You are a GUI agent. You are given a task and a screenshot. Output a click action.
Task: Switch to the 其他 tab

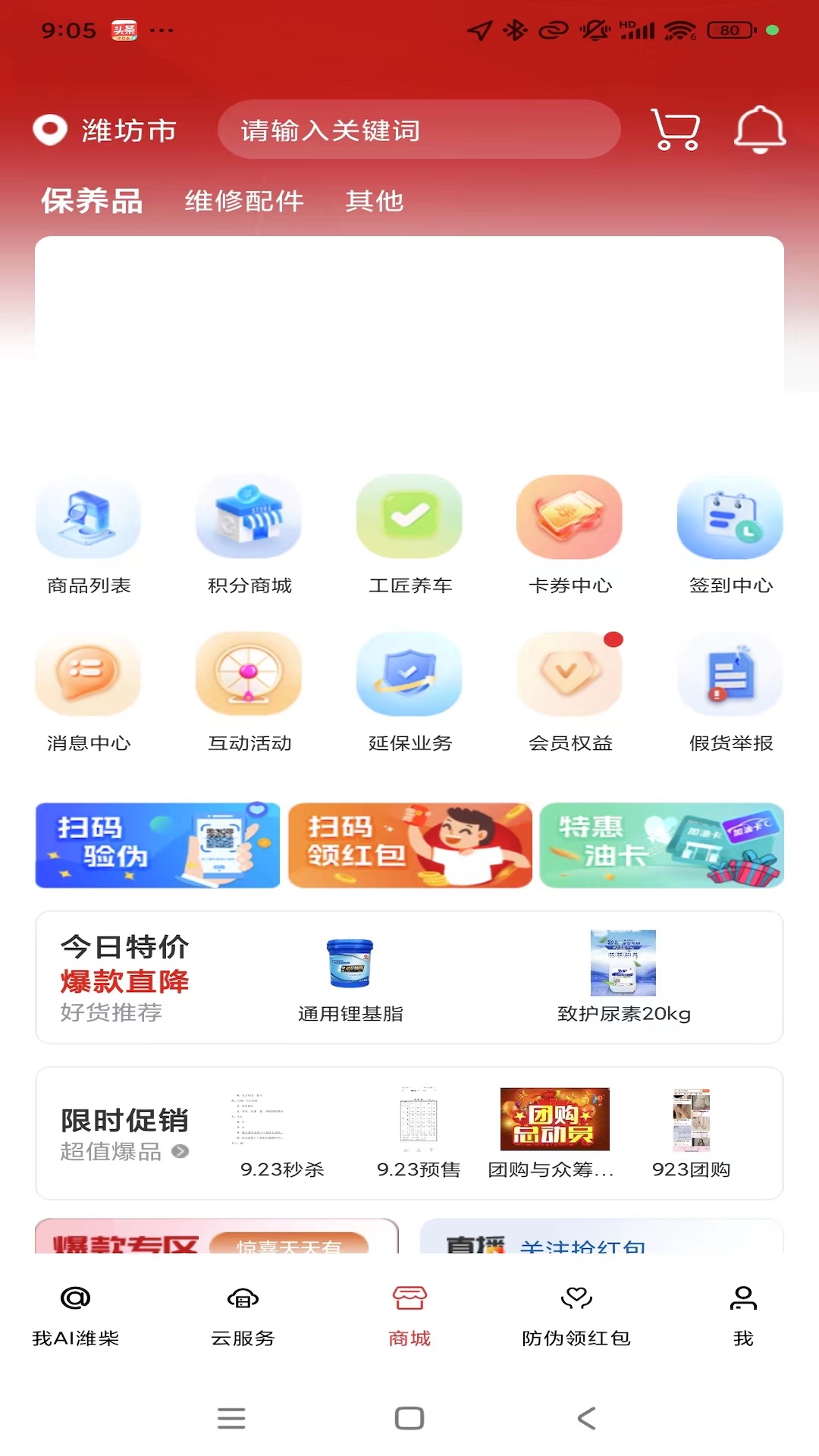375,201
